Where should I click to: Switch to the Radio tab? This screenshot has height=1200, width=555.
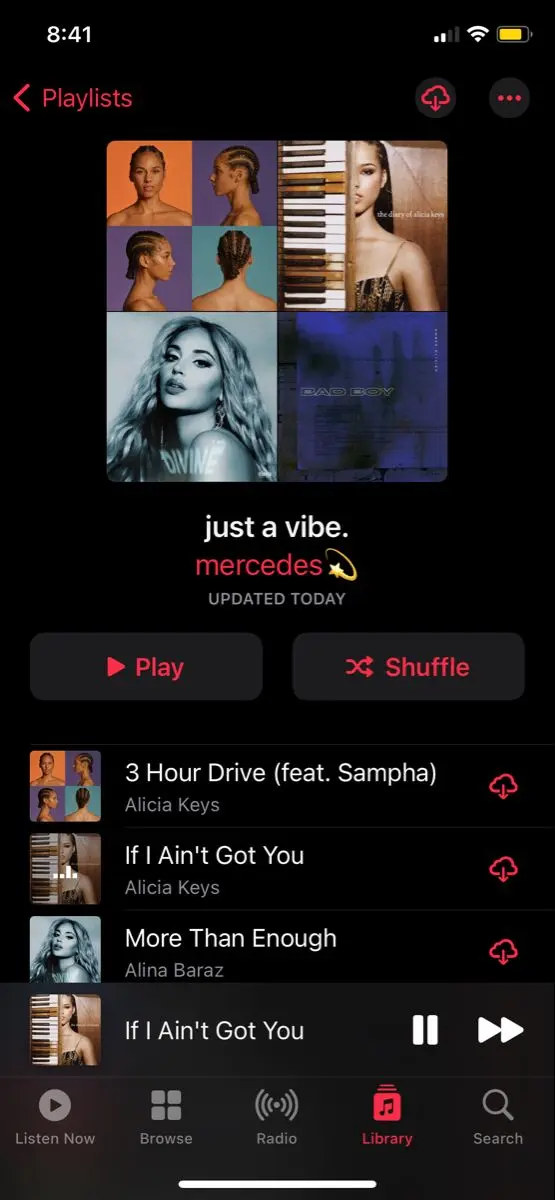pyautogui.click(x=277, y=1117)
